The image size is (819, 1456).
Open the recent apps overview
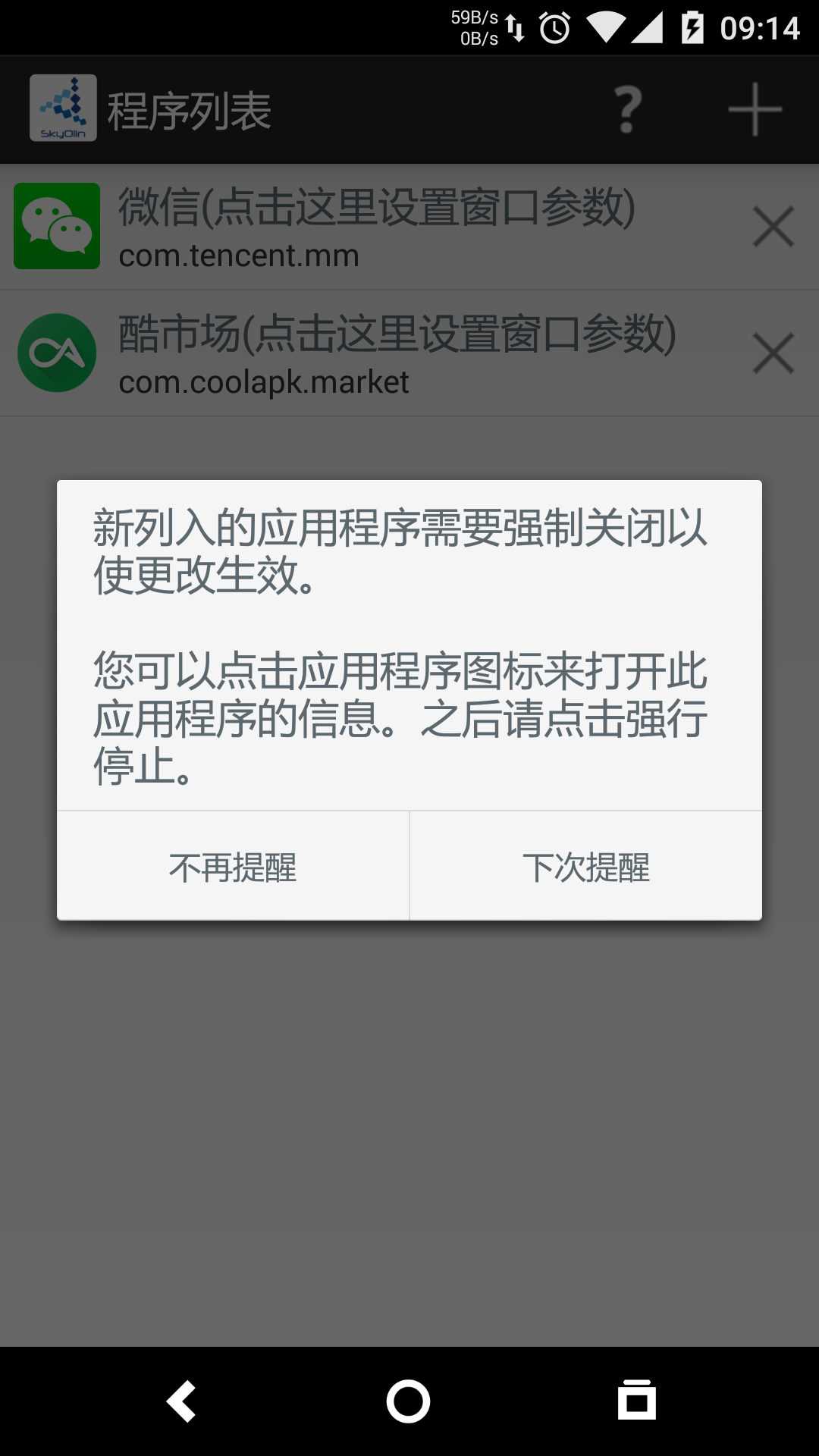click(x=636, y=1401)
